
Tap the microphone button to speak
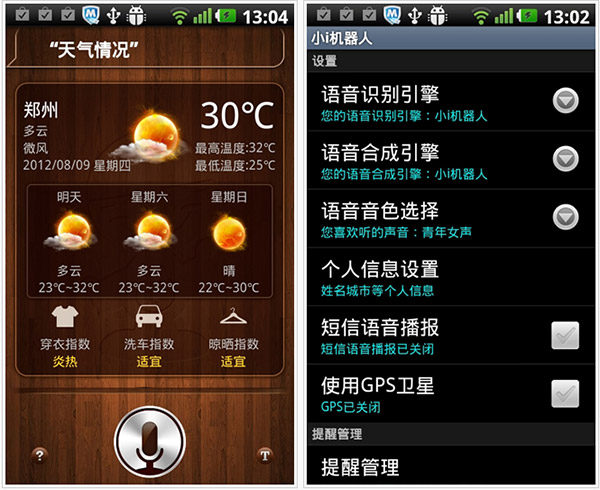click(x=152, y=443)
